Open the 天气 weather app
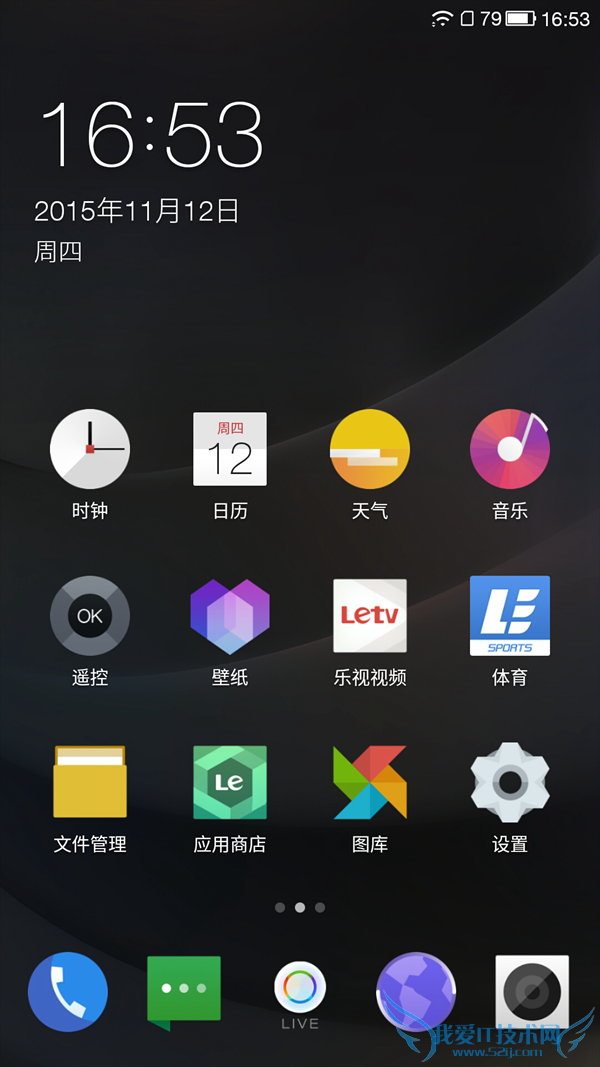The height and width of the screenshot is (1067, 600). click(370, 450)
